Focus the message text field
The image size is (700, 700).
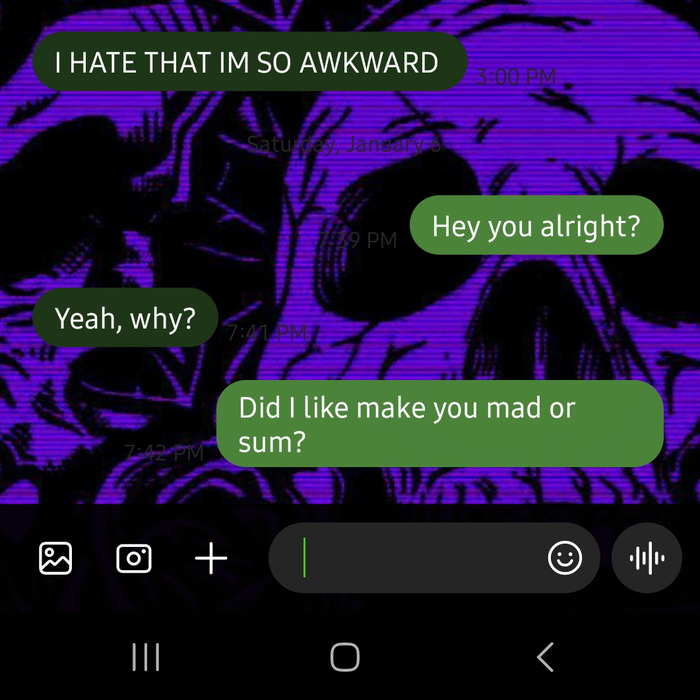(x=420, y=558)
